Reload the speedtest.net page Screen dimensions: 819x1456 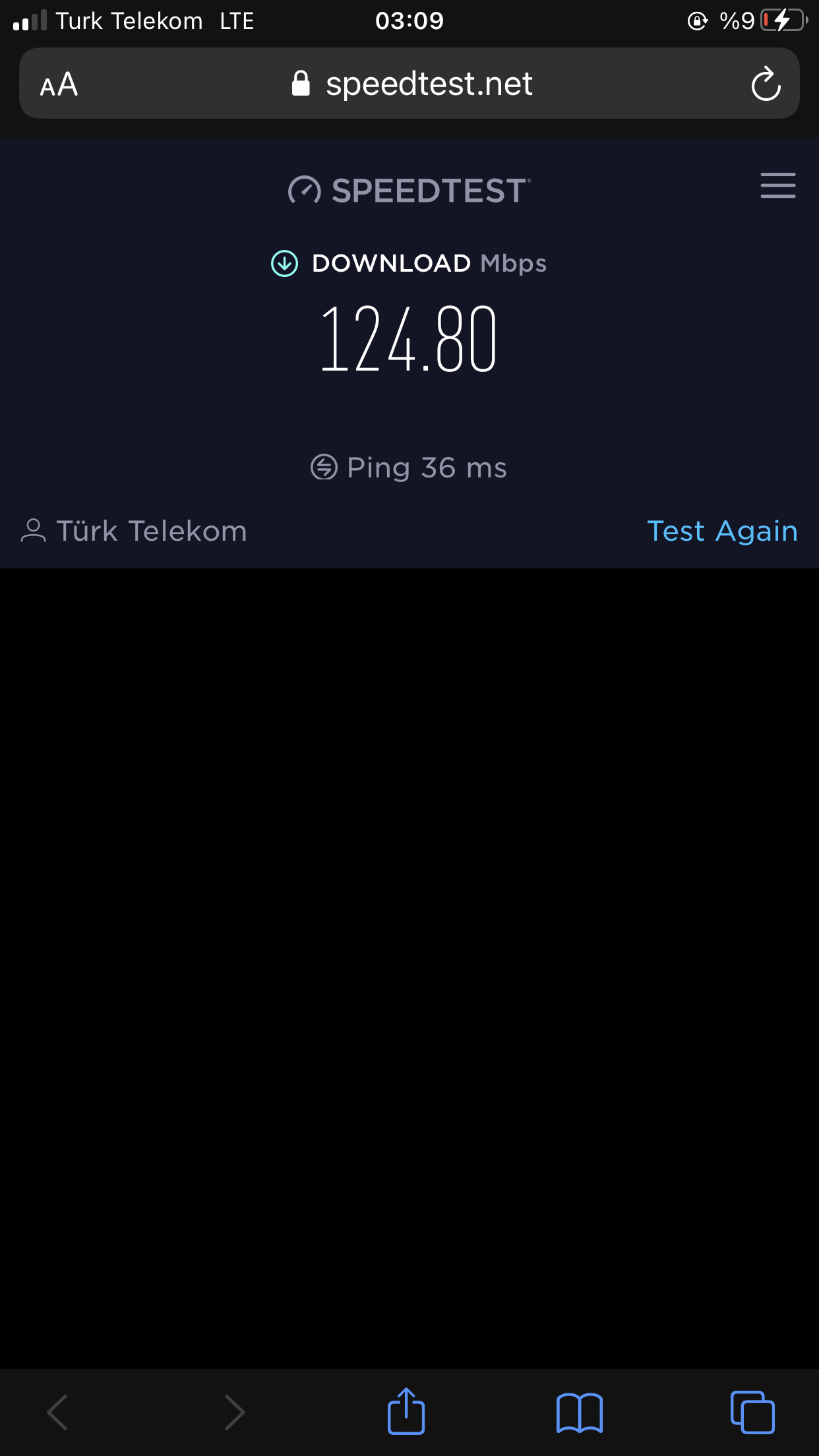(766, 84)
